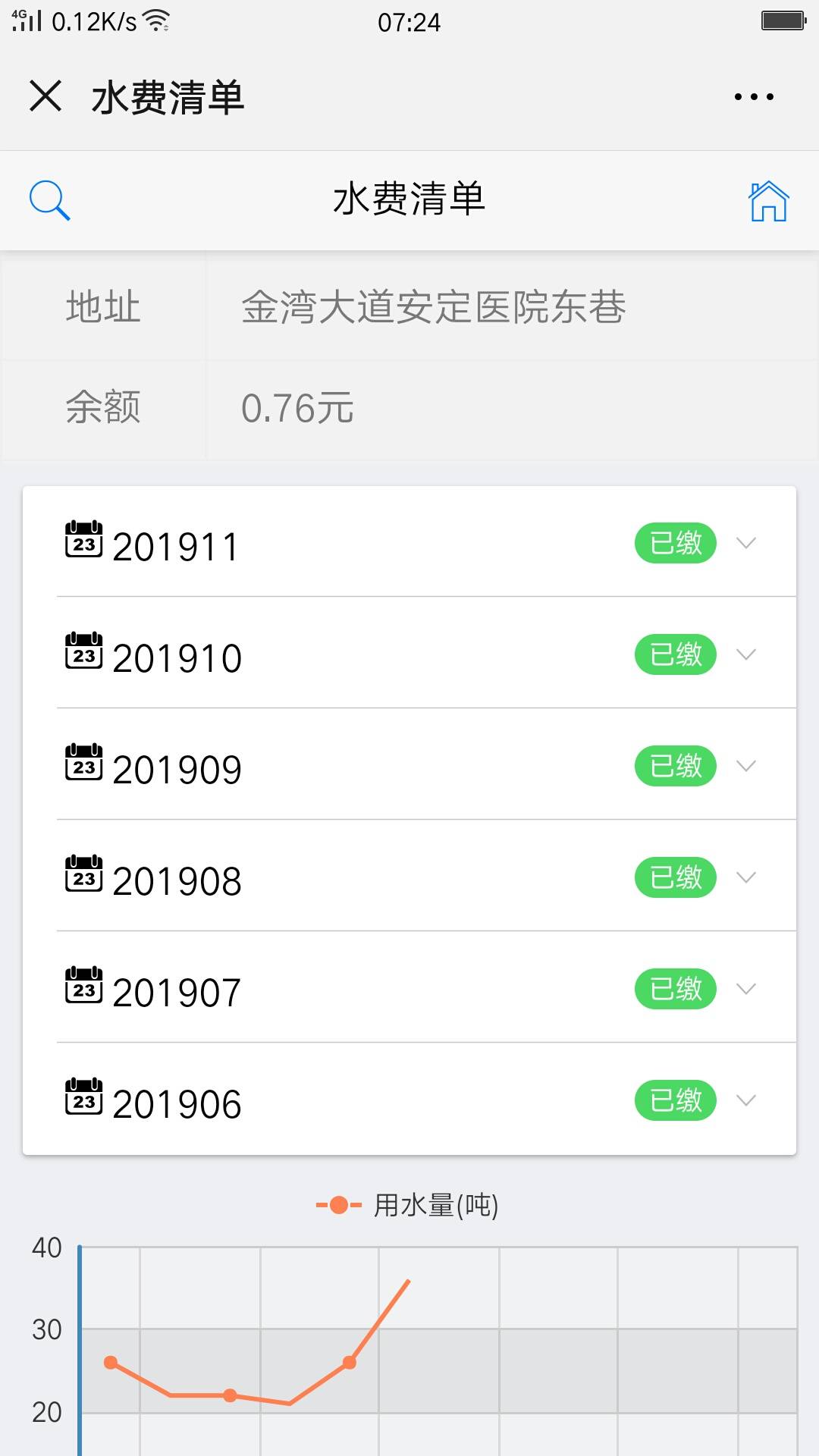Go to home via house icon
The width and height of the screenshot is (819, 1456).
[x=768, y=201]
